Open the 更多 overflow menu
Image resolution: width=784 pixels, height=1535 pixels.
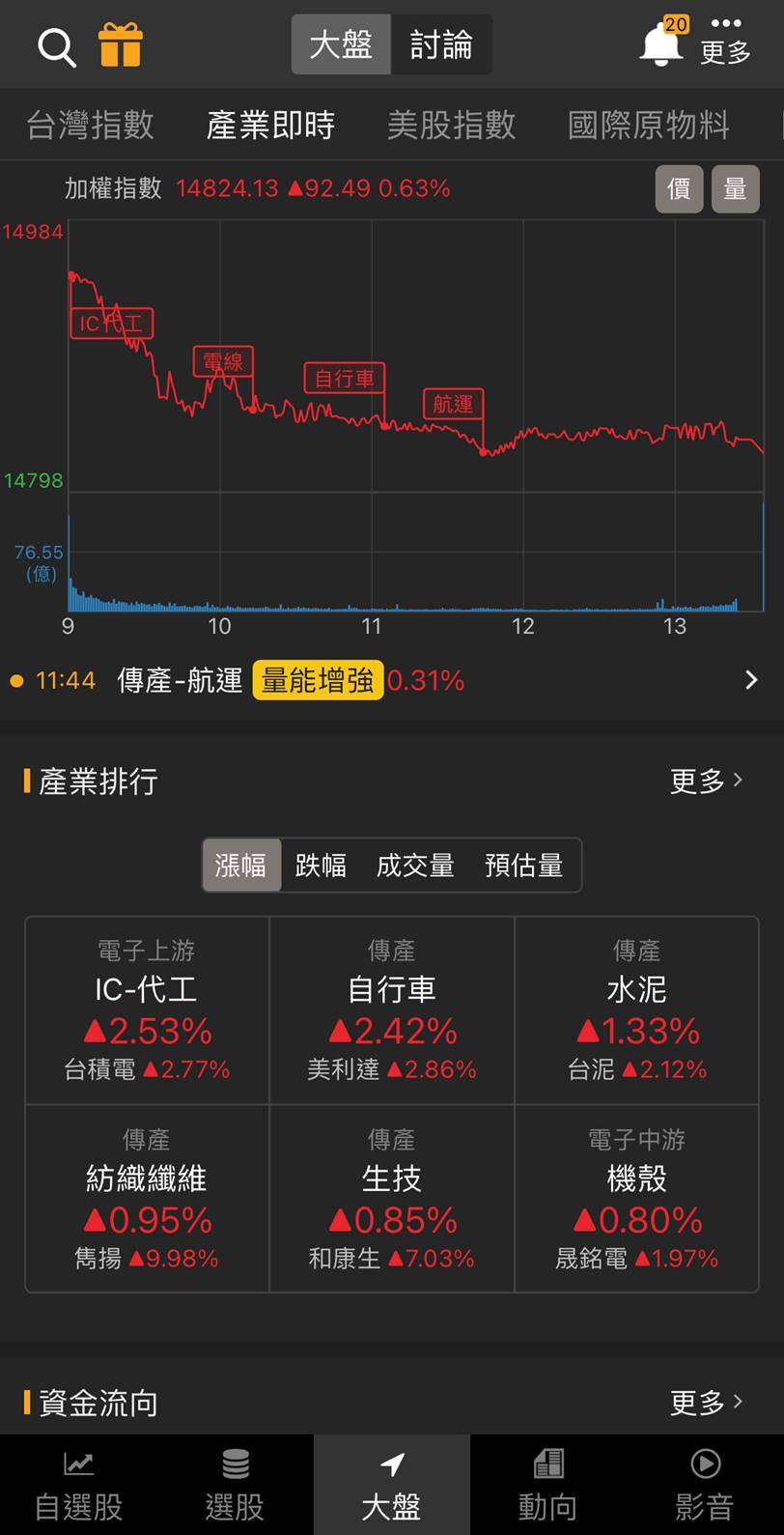click(725, 42)
